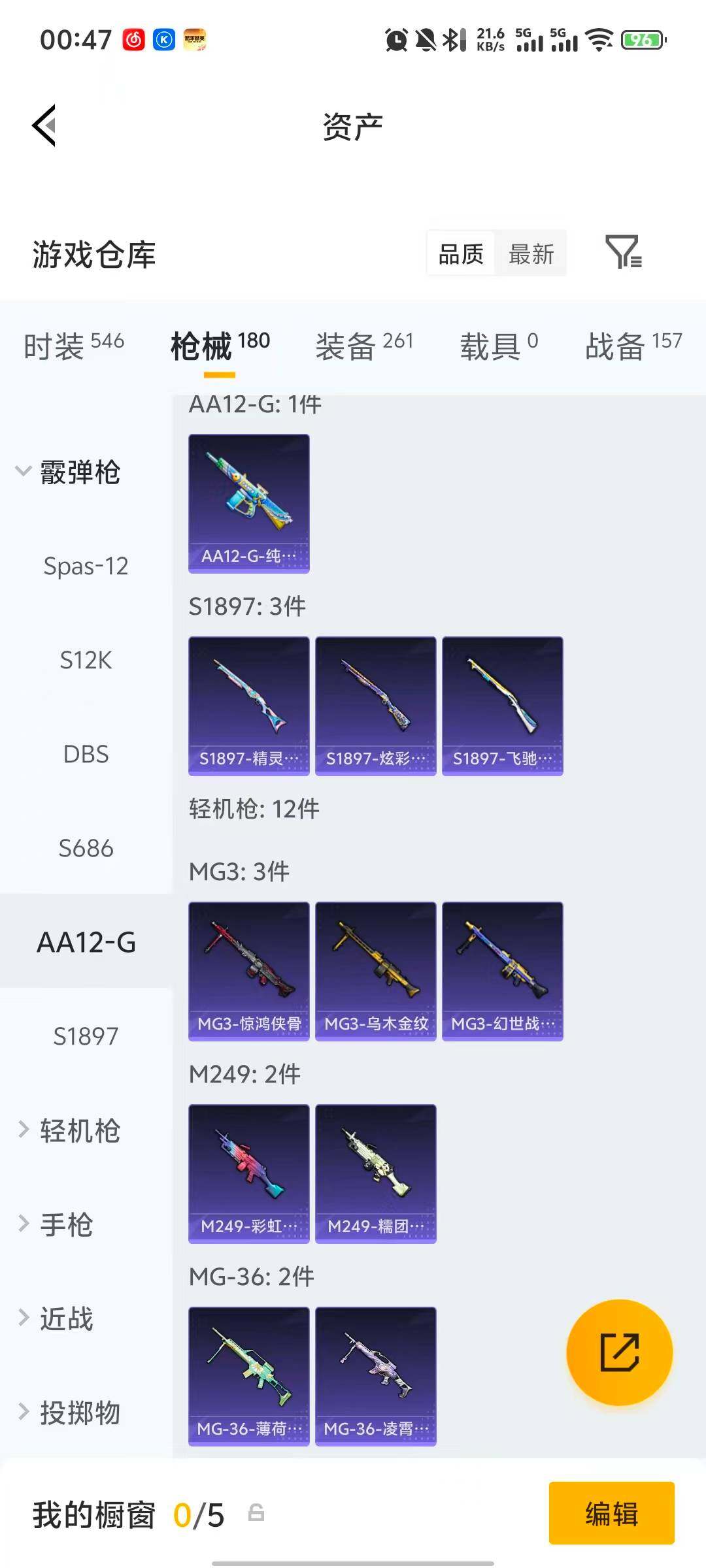Go back using the top-left arrow

[x=44, y=125]
